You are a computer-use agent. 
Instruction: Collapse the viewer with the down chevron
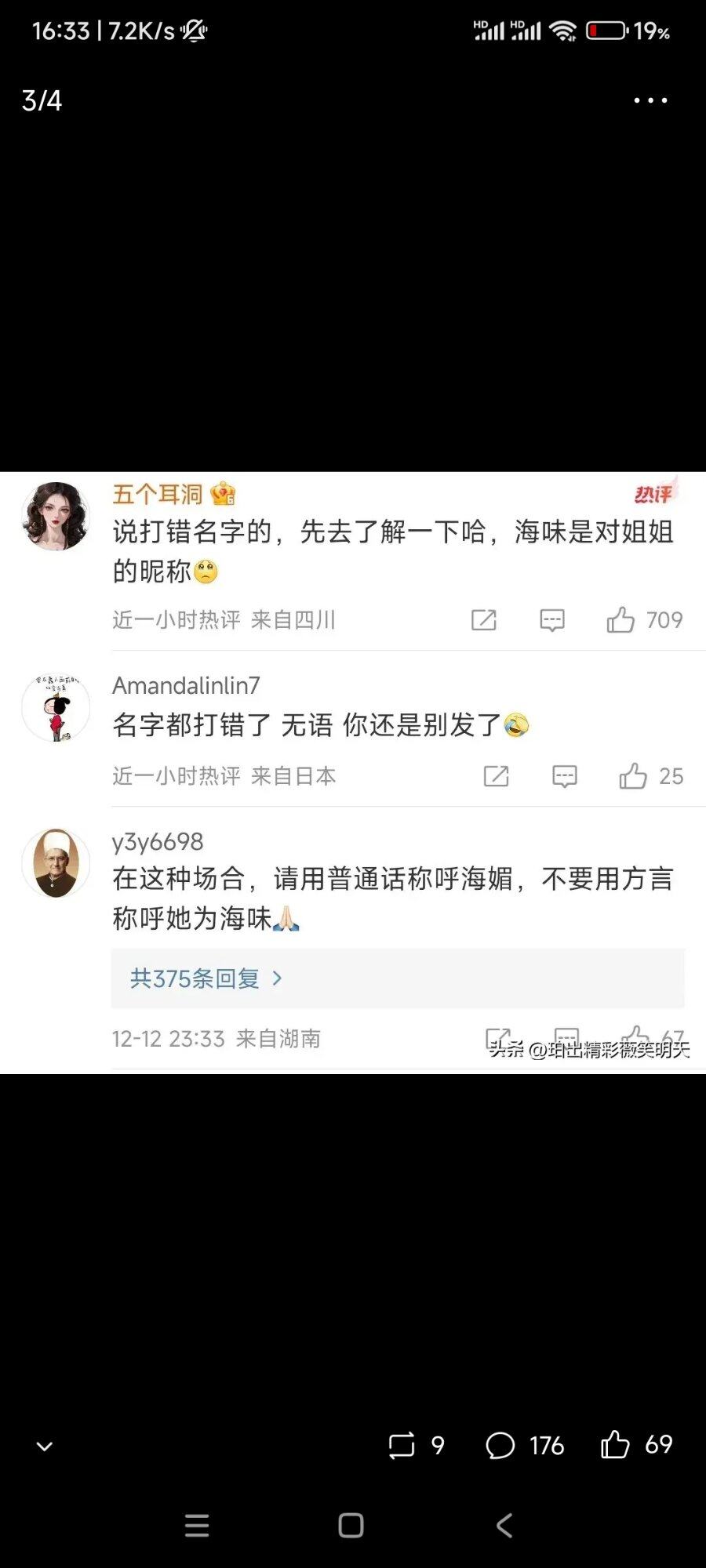click(x=45, y=1446)
